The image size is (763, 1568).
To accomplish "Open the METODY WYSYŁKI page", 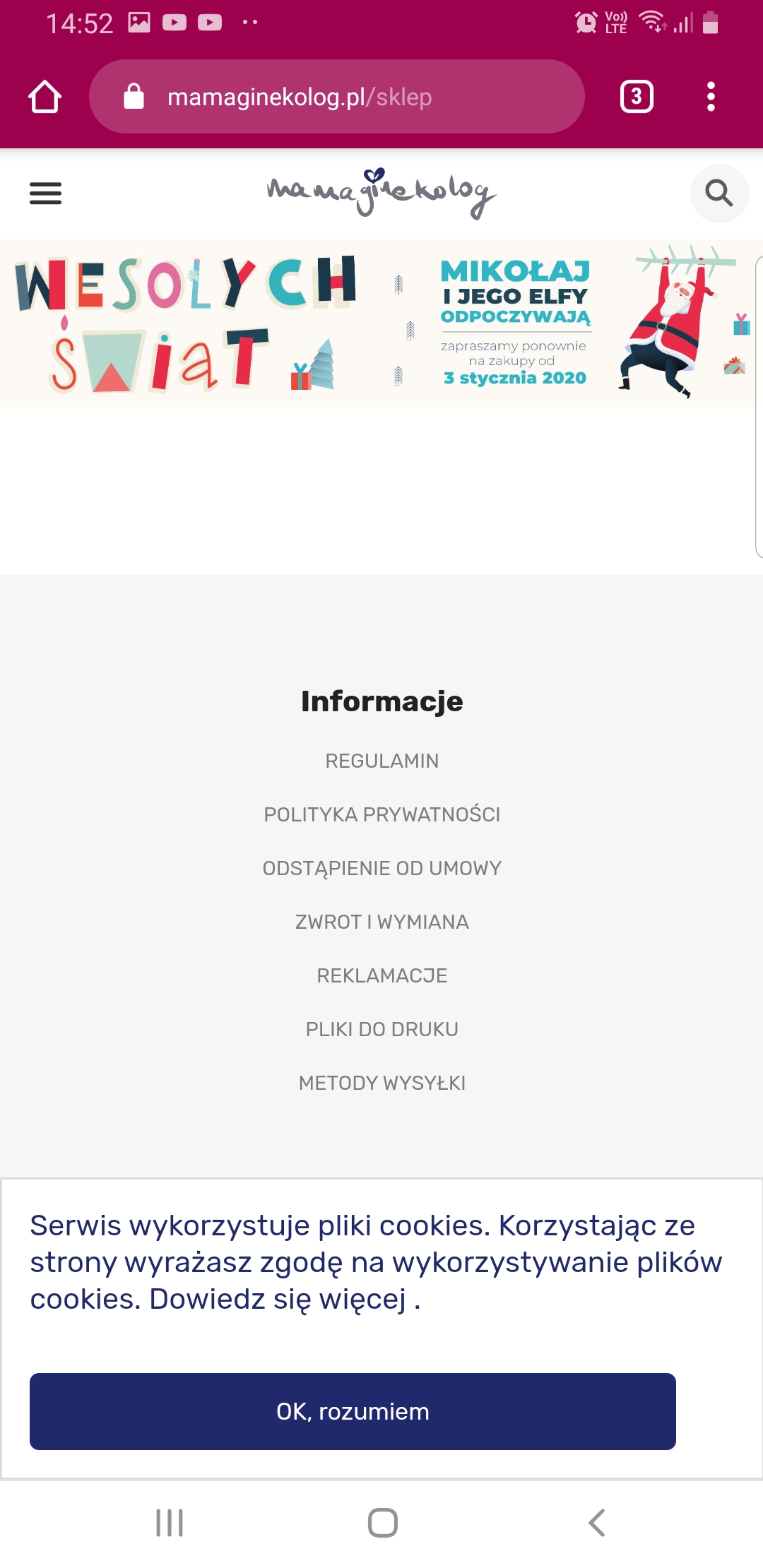I will pyautogui.click(x=381, y=1082).
